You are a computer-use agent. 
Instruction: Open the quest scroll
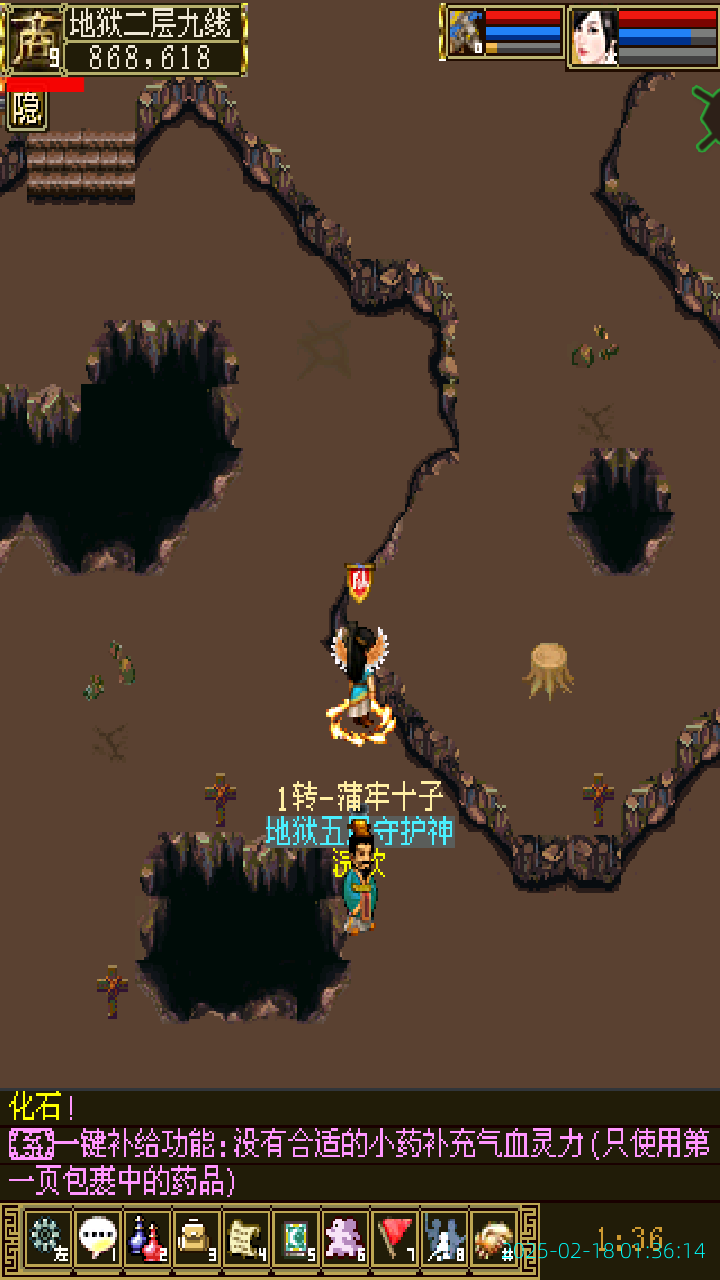click(x=246, y=1238)
